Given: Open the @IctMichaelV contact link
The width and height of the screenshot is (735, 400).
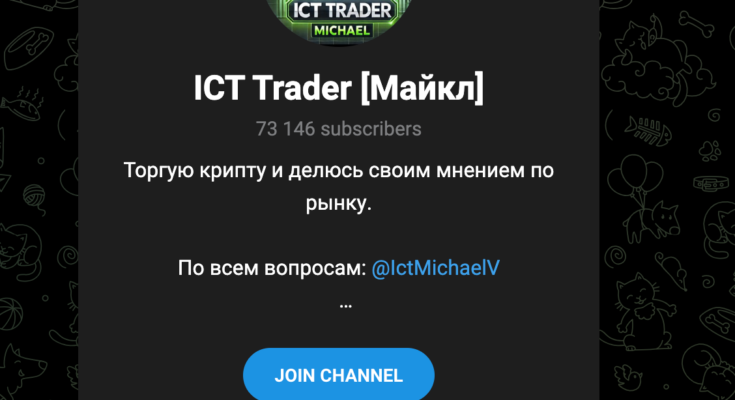Looking at the screenshot, I should pyautogui.click(x=435, y=268).
